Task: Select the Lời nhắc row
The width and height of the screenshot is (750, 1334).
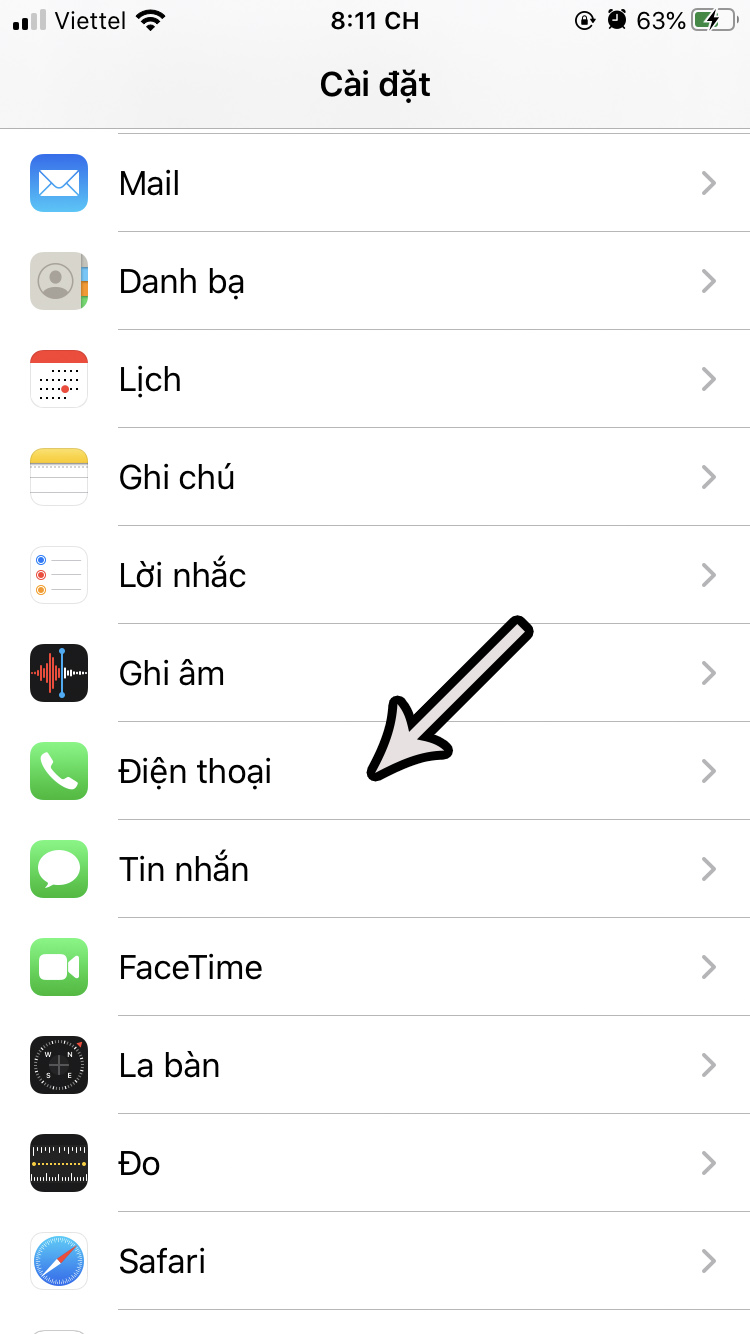Action: click(x=375, y=575)
